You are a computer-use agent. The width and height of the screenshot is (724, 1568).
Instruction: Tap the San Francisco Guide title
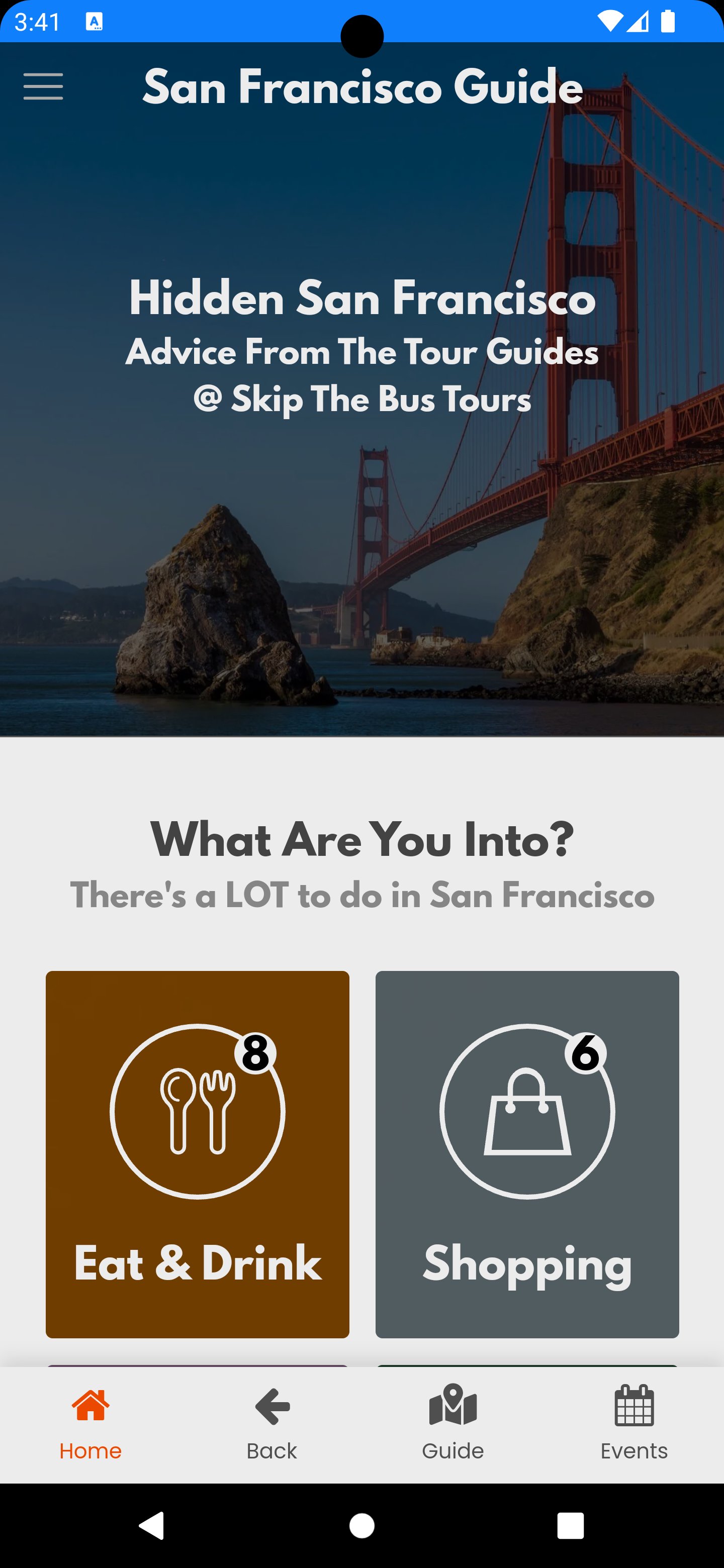(x=361, y=87)
